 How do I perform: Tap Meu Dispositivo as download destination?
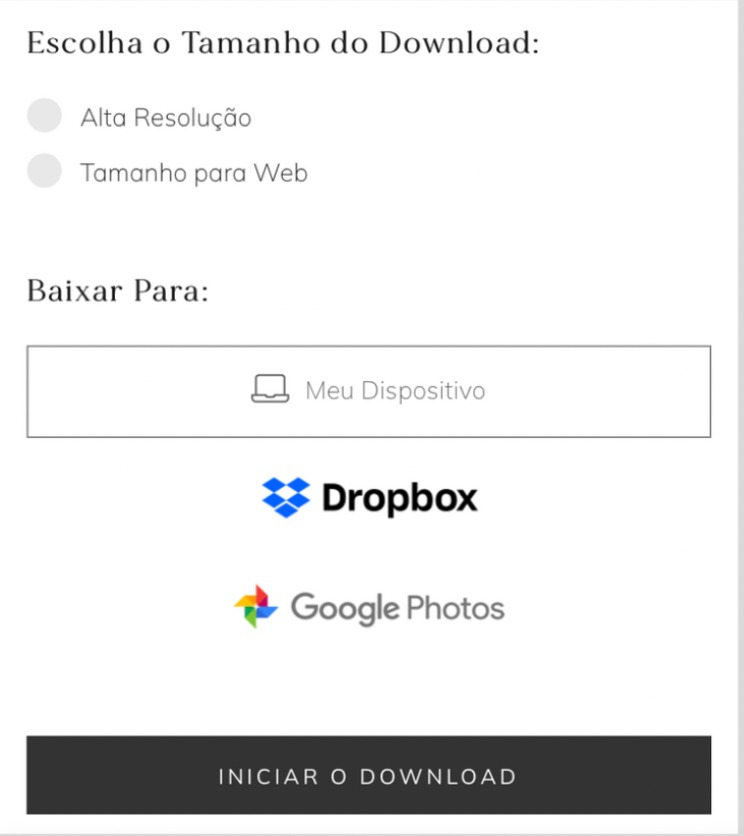tap(368, 391)
